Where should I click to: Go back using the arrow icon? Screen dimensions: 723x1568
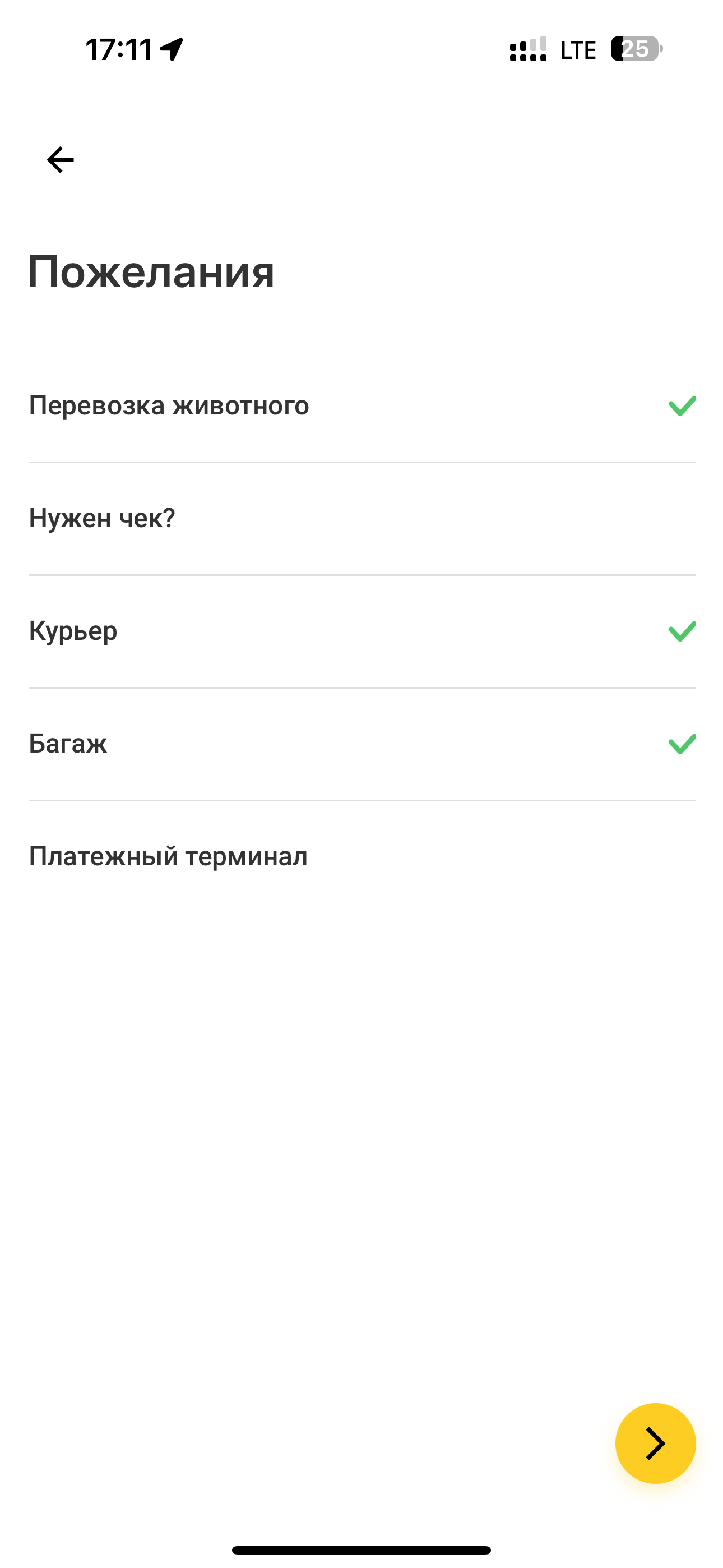[61, 160]
